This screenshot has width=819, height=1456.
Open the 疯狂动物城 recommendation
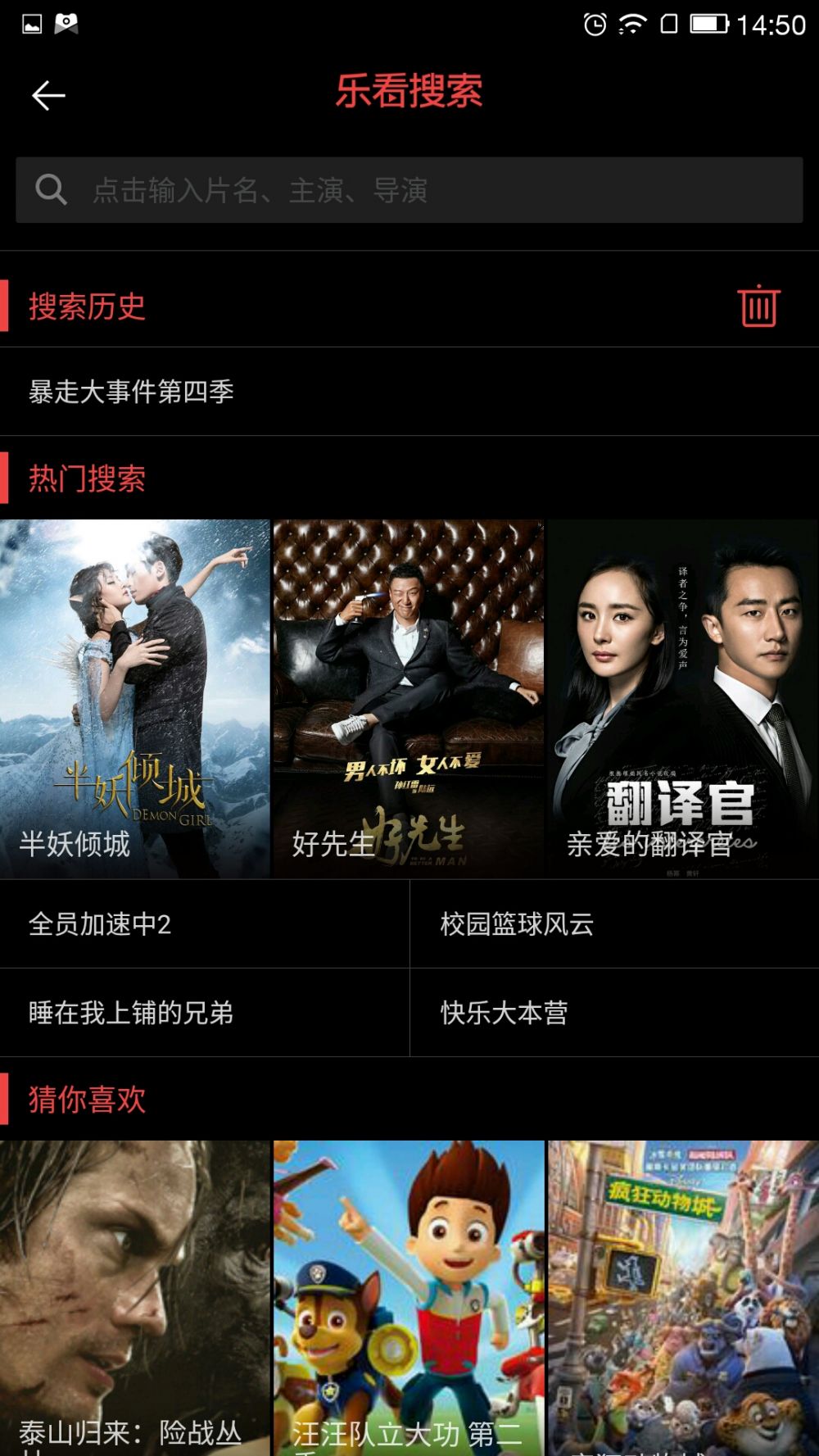[x=683, y=1298]
